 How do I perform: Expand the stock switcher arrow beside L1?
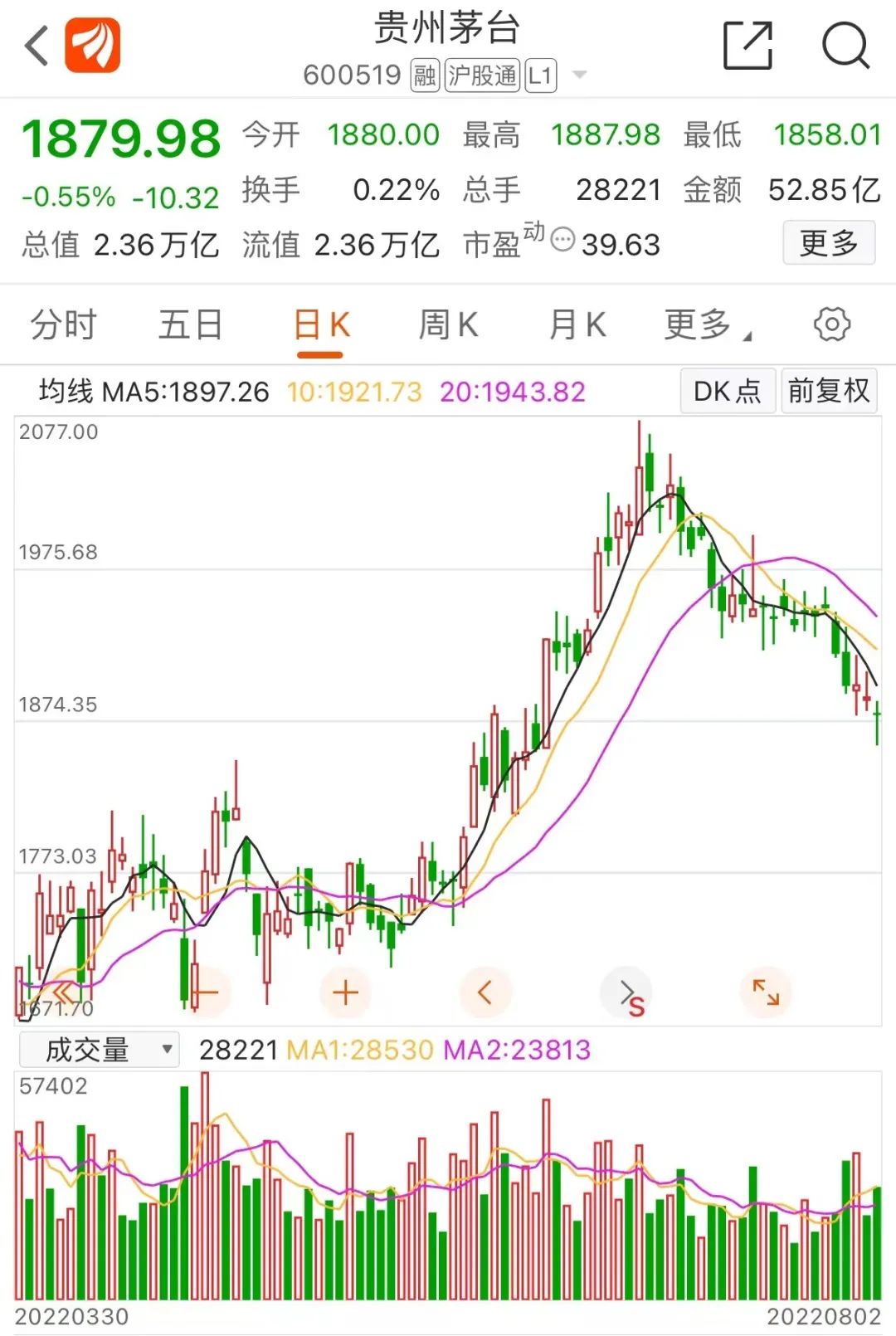(x=580, y=76)
